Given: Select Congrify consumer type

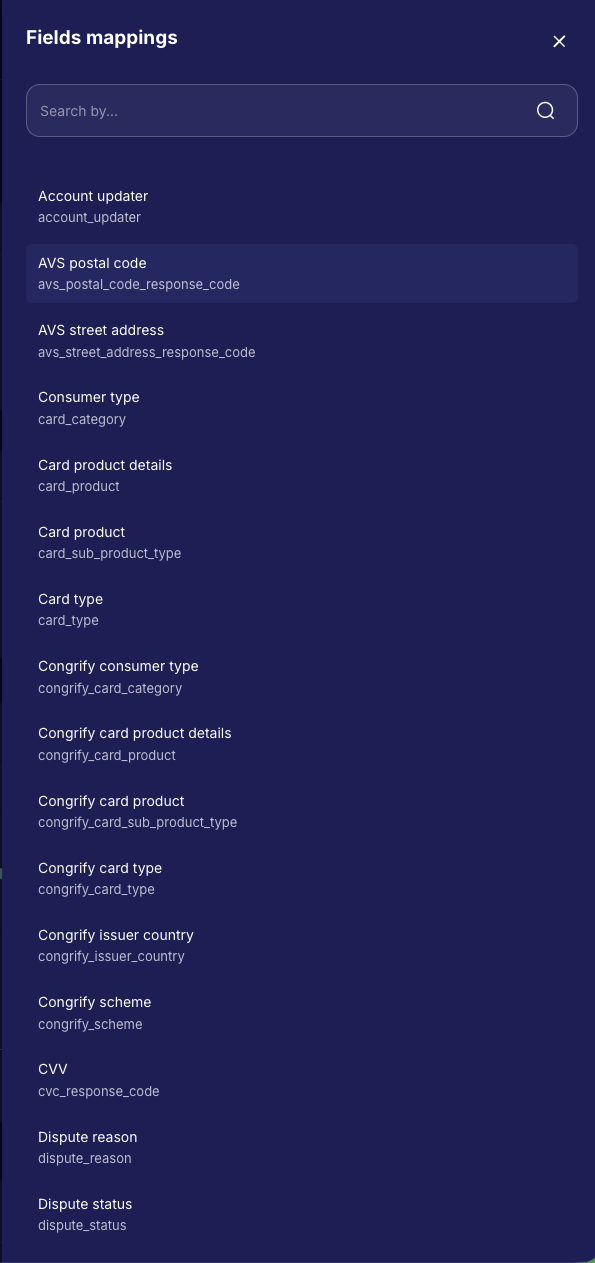Looking at the screenshot, I should point(302,676).
